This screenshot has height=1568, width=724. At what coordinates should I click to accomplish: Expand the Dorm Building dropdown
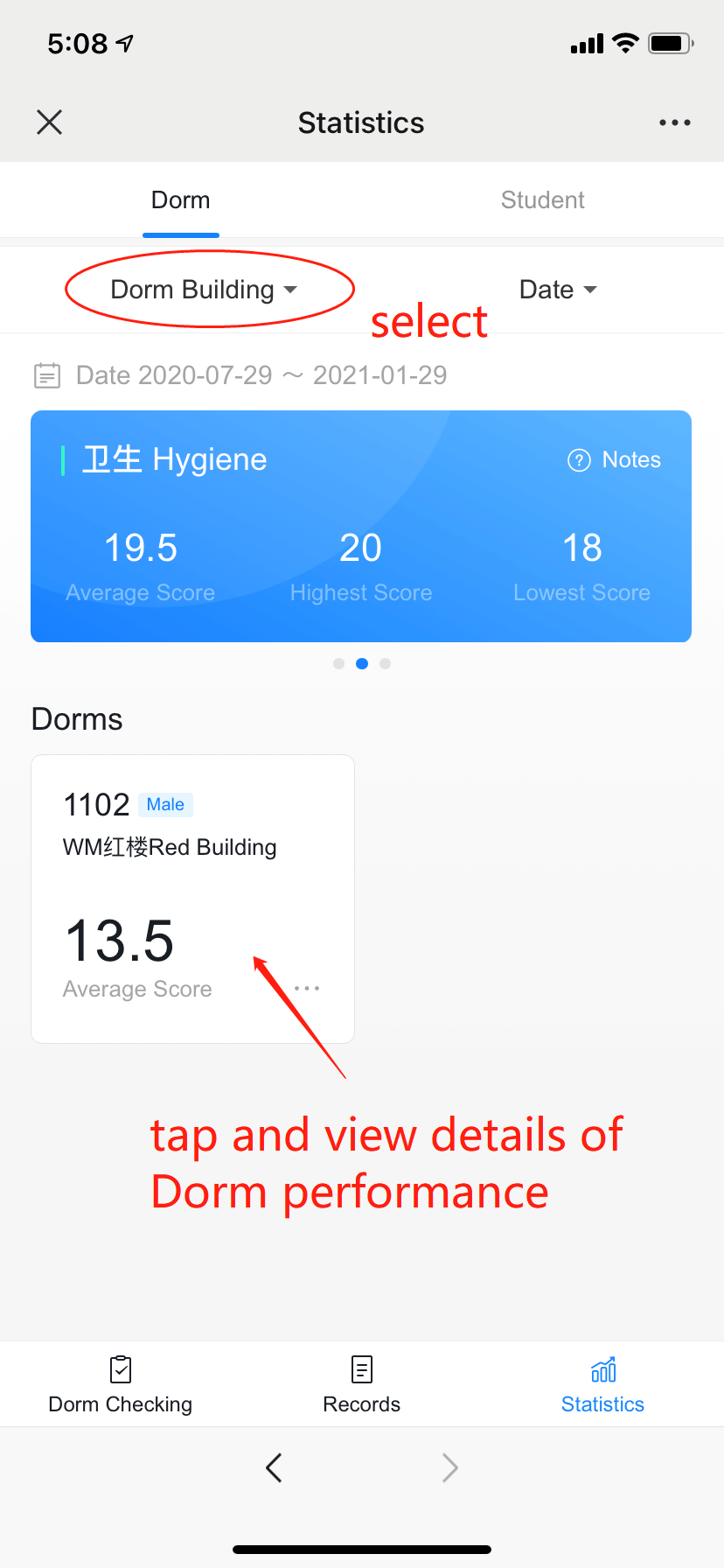click(x=204, y=290)
